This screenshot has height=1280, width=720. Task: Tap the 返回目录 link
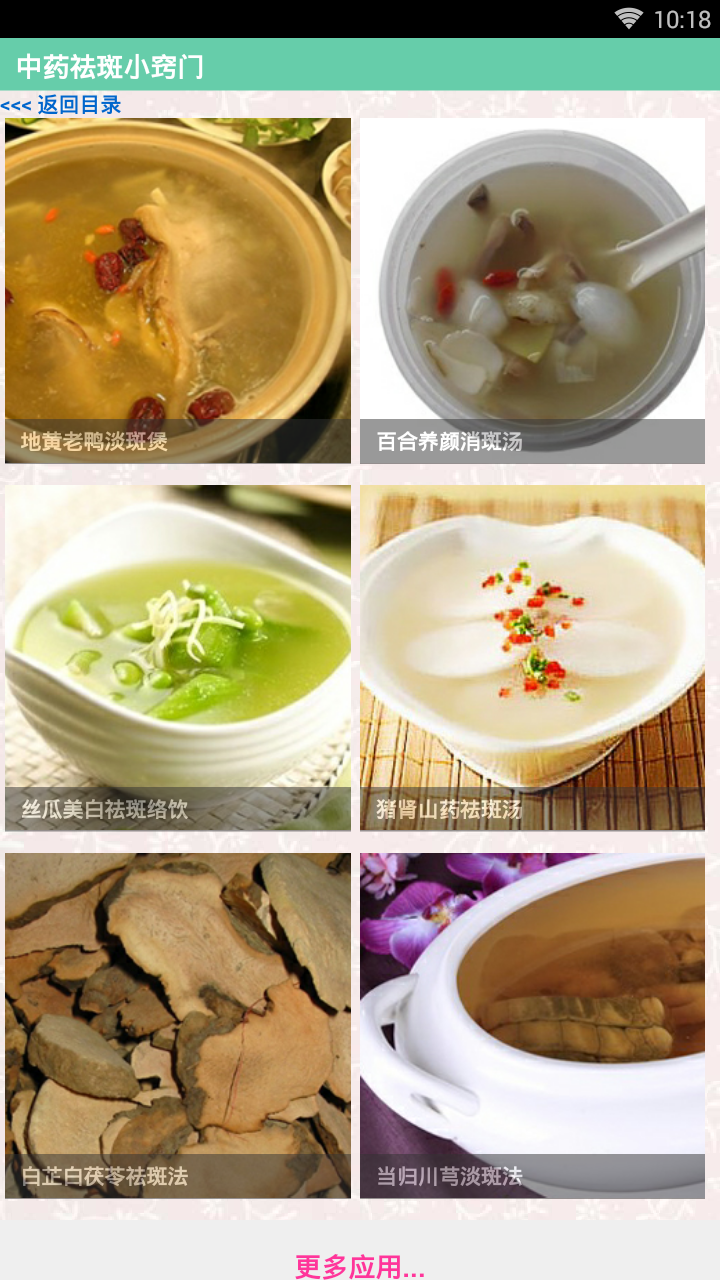tap(61, 105)
